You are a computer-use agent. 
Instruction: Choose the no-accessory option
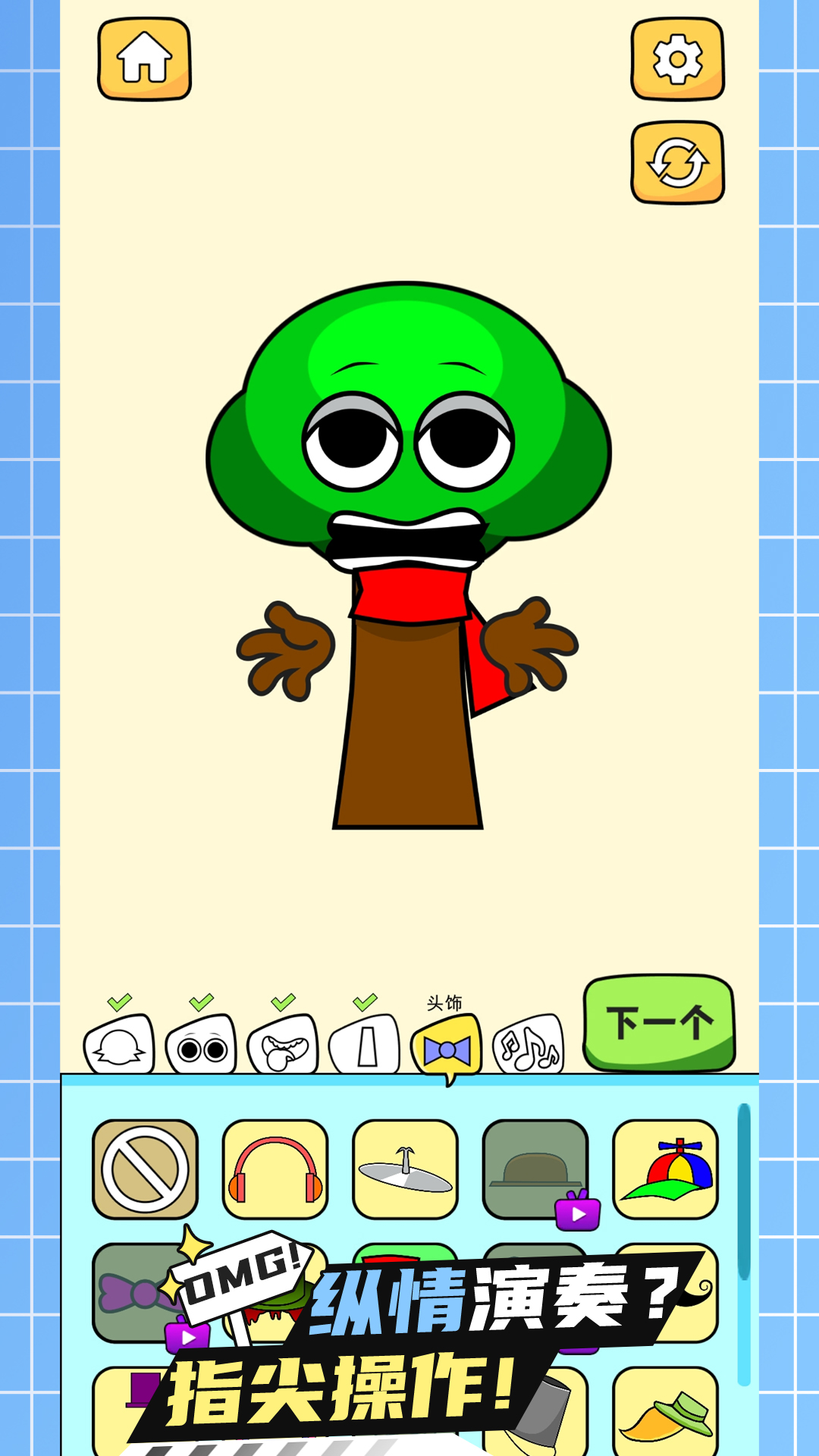pyautogui.click(x=145, y=1169)
